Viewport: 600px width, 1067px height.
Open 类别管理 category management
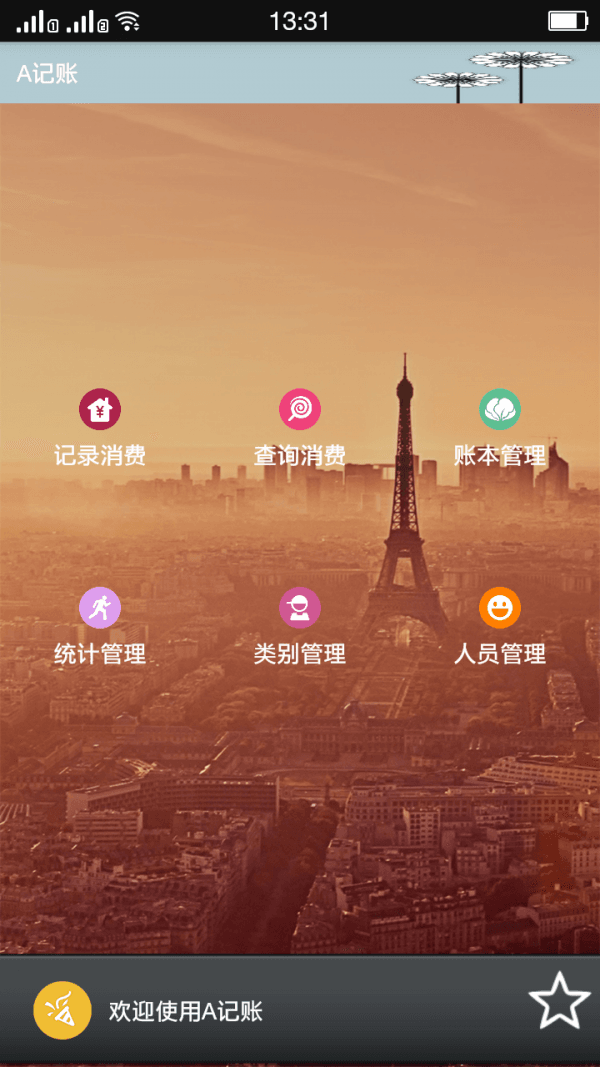click(x=300, y=627)
